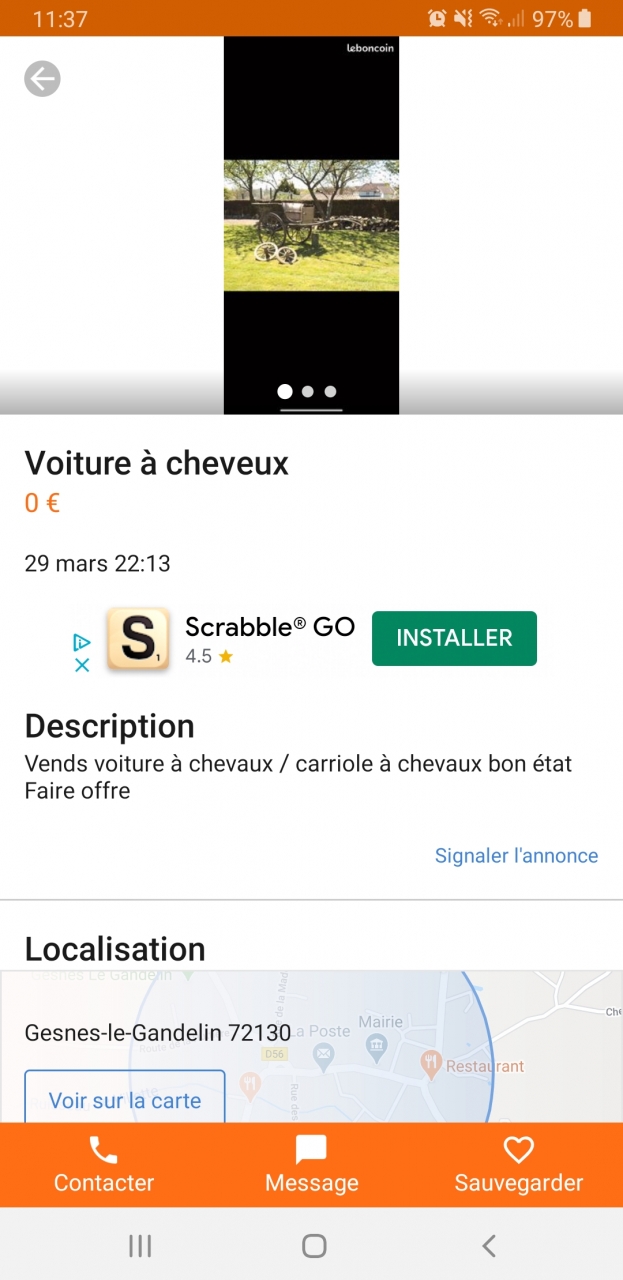Go back using the arrow icon
Image resolution: width=623 pixels, height=1280 pixels.
coord(42,79)
